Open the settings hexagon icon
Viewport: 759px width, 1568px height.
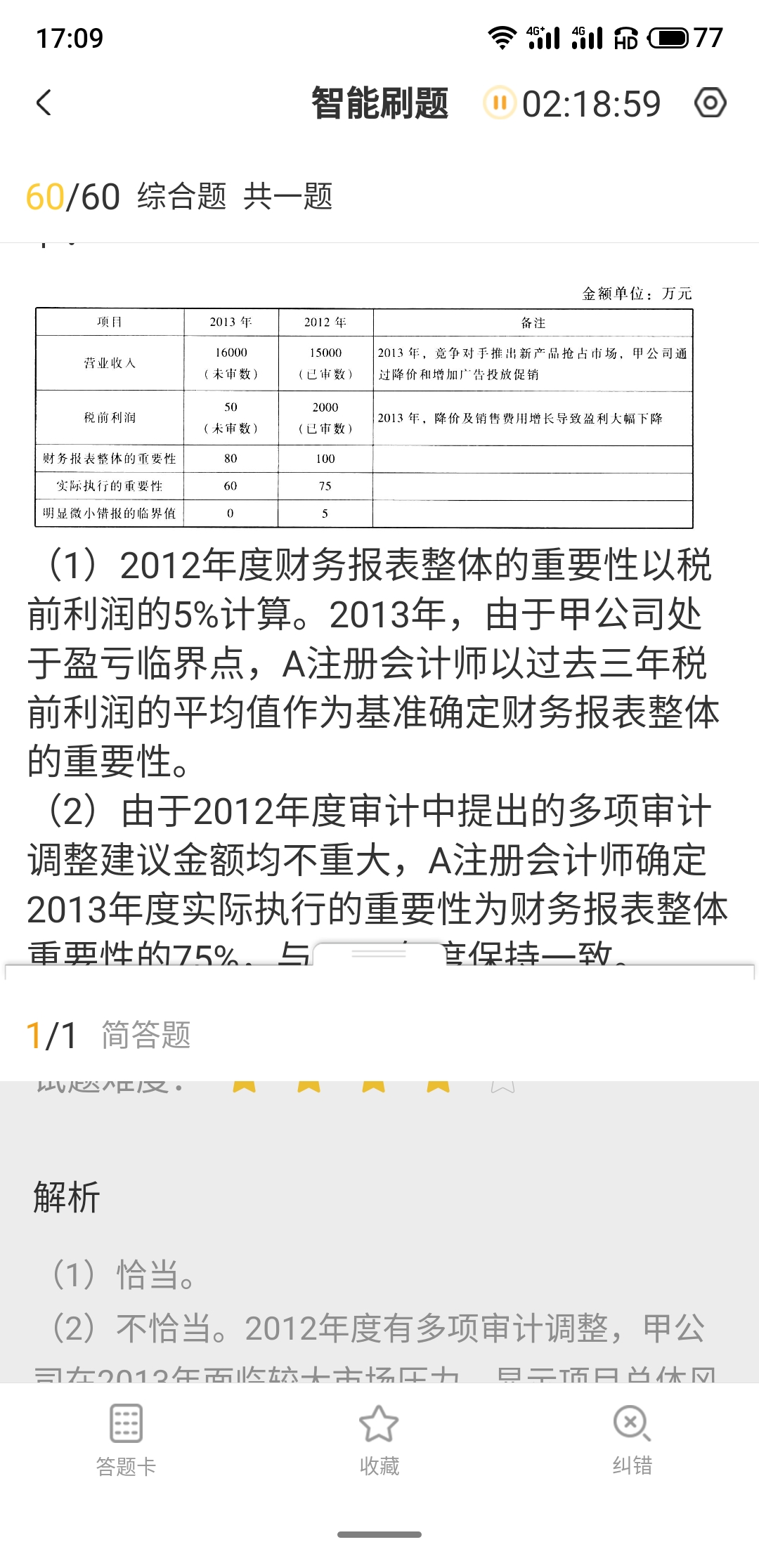click(x=710, y=103)
